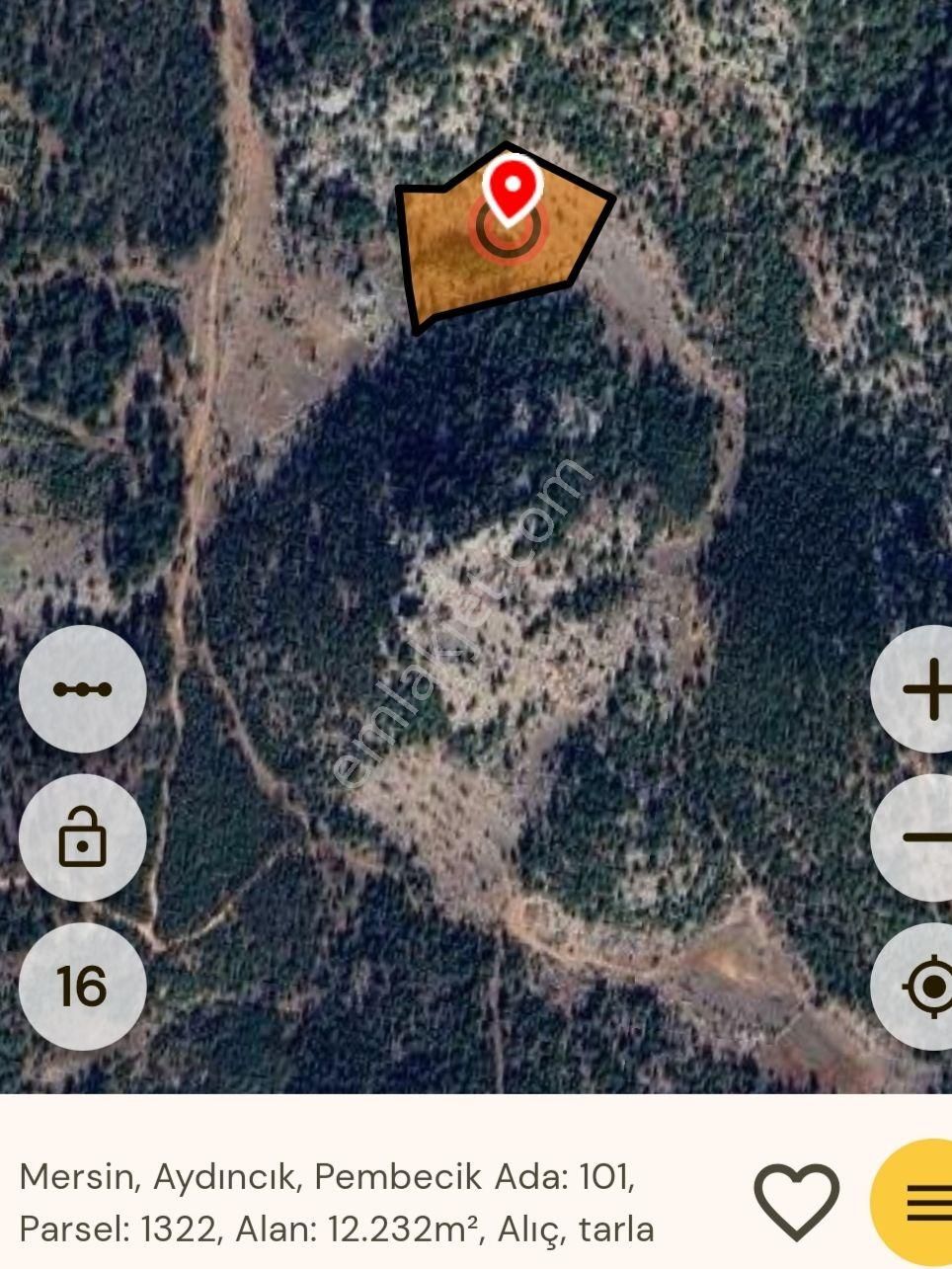Select the red location pin marker
Screen dimensions: 952x1269
510,190
